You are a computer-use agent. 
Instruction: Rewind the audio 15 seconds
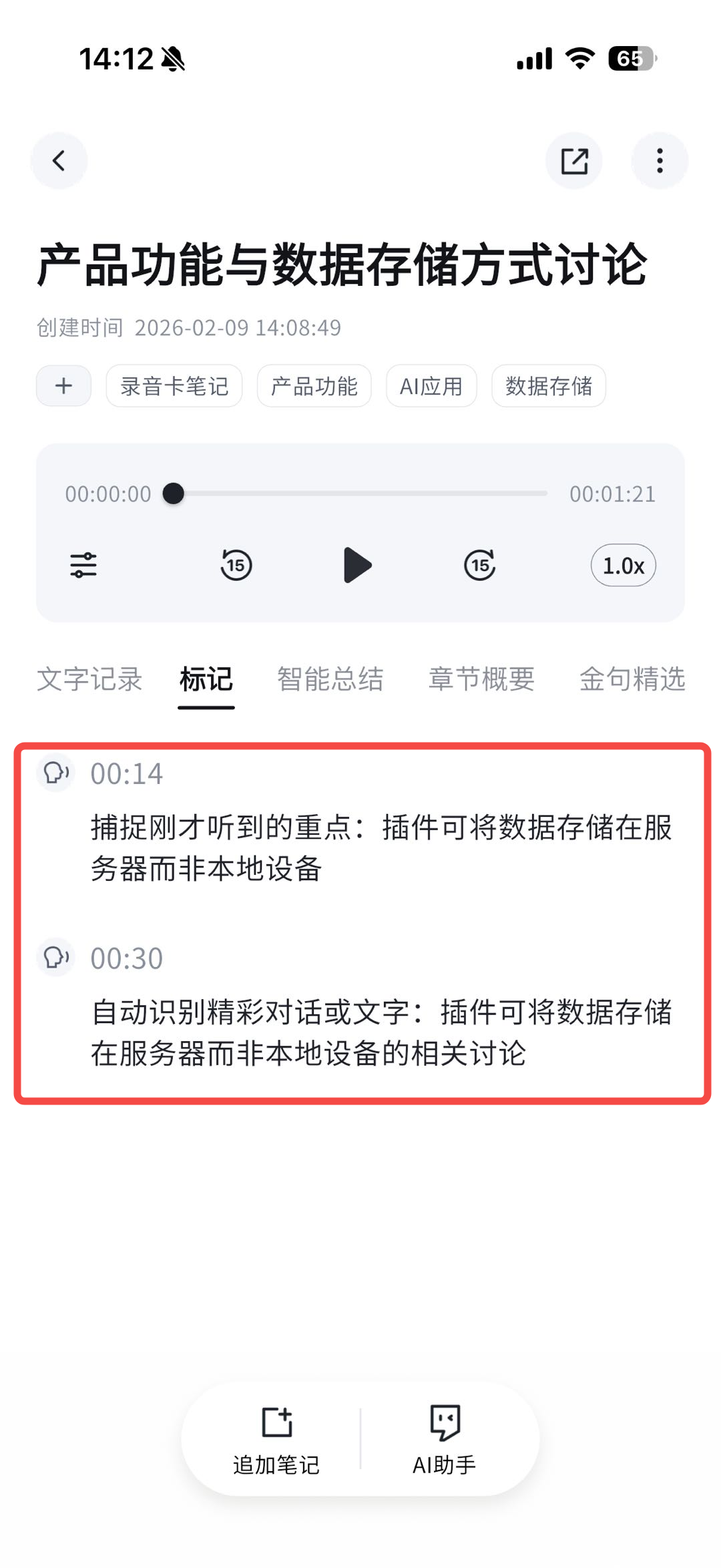(236, 565)
